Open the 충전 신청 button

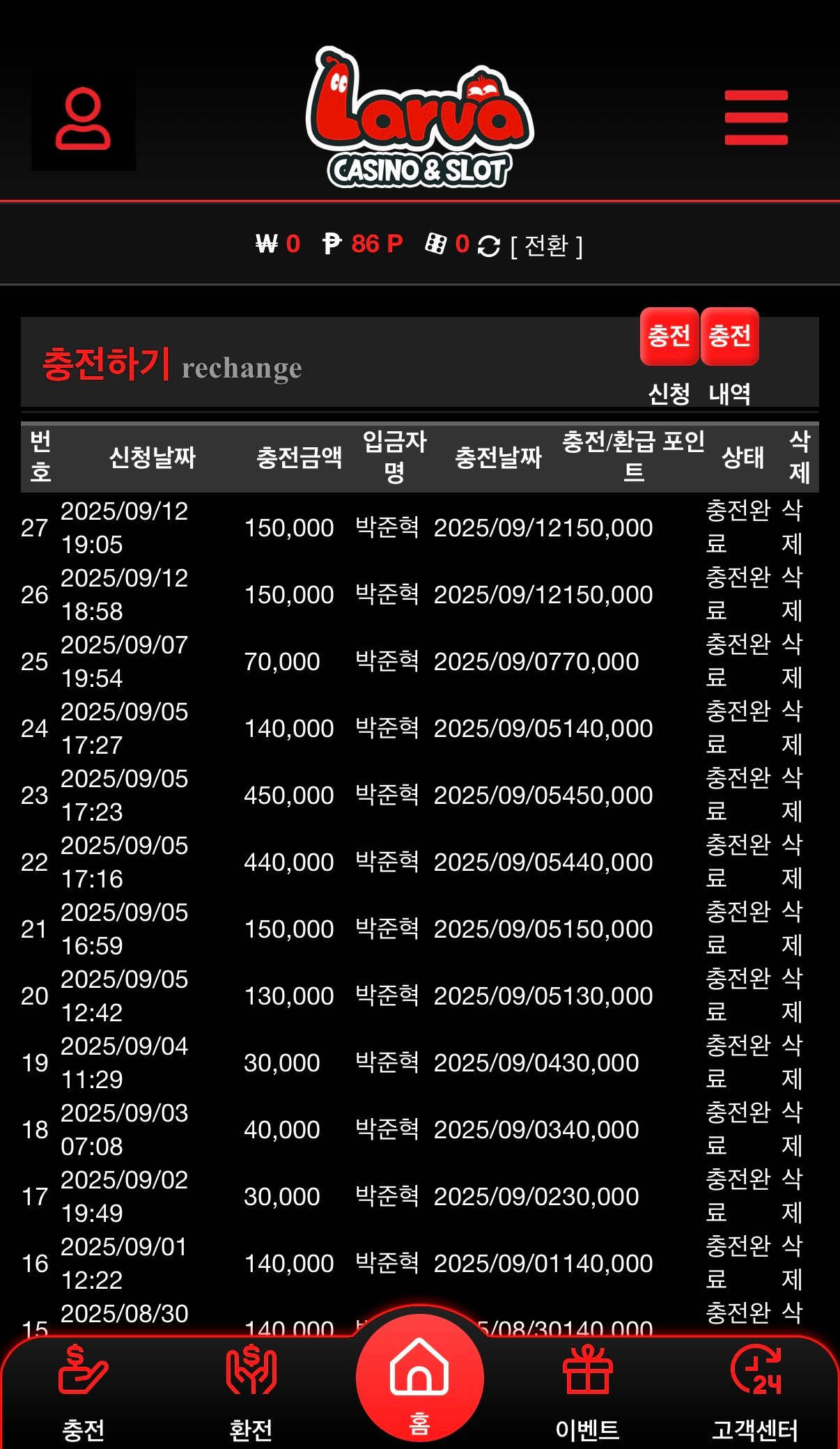[669, 337]
